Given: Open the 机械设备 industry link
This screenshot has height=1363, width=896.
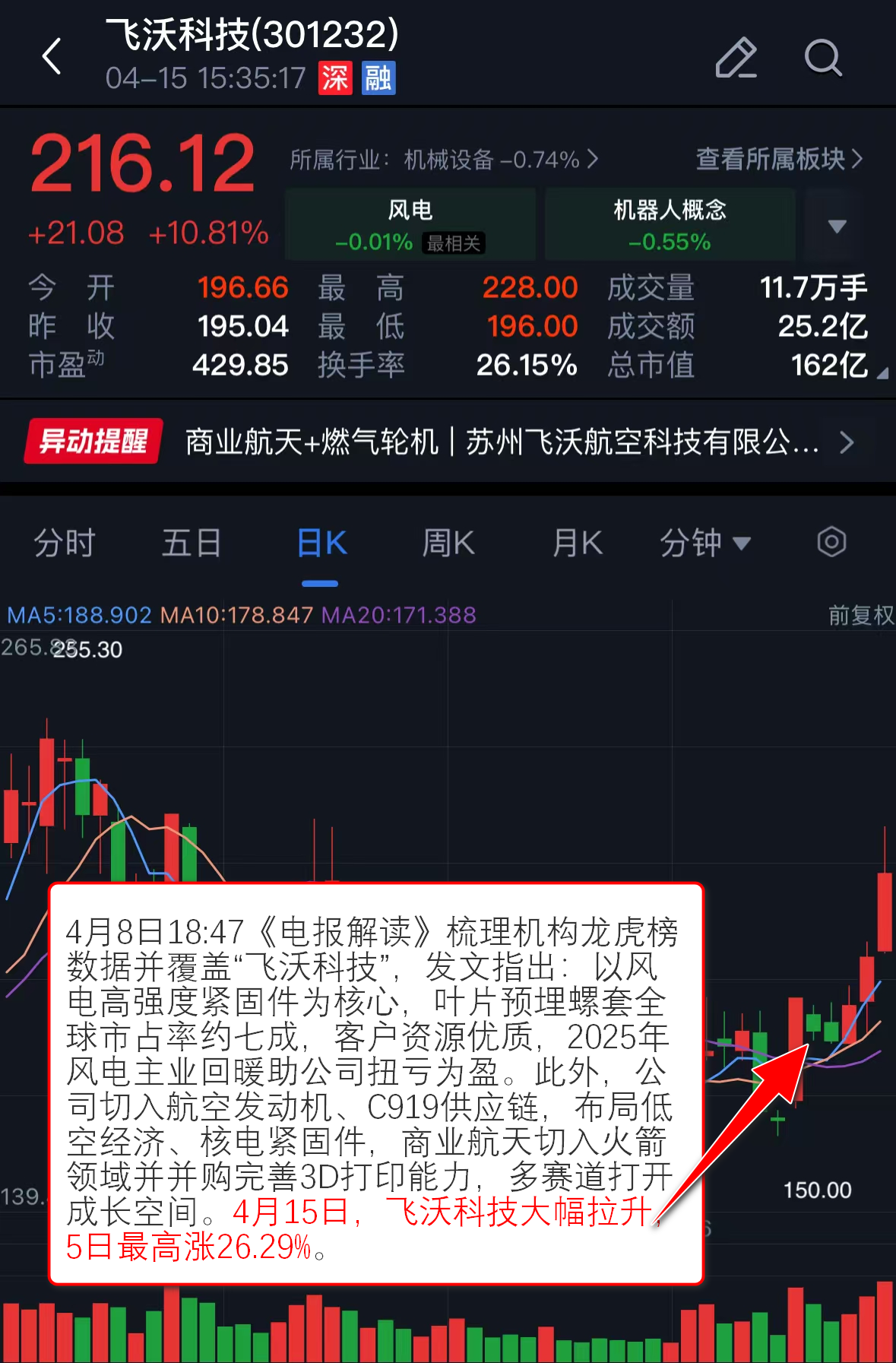Looking at the screenshot, I should coord(444,160).
